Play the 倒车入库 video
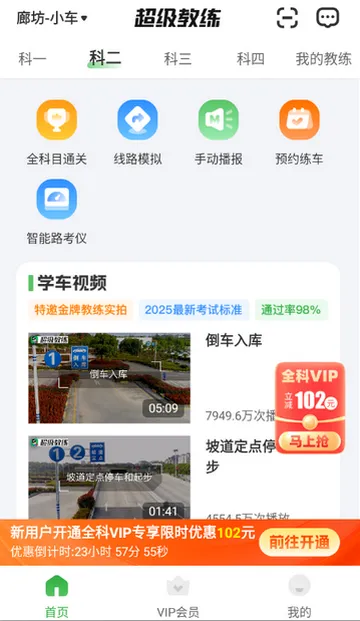The height and width of the screenshot is (621, 360). (x=109, y=378)
